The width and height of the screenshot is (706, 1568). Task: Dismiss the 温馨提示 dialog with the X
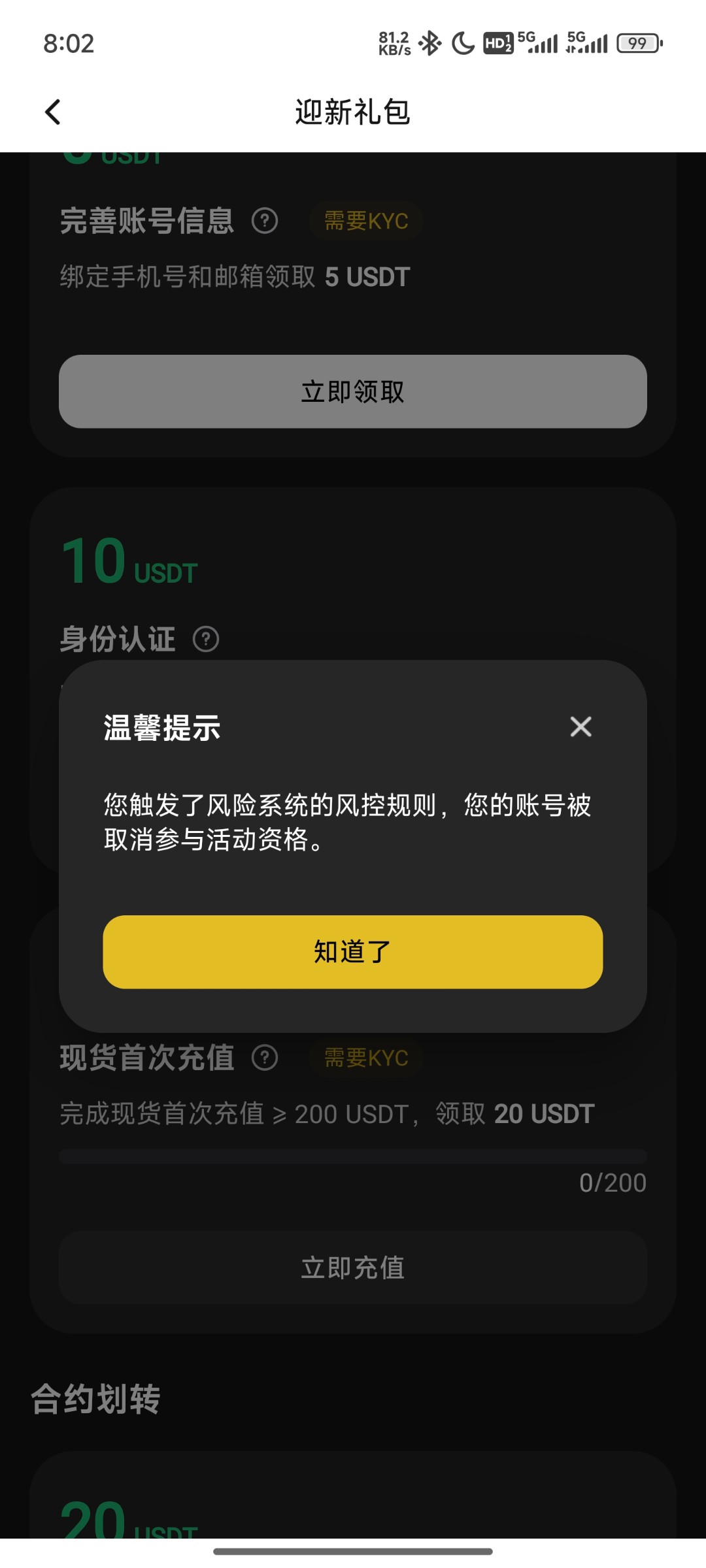(580, 727)
